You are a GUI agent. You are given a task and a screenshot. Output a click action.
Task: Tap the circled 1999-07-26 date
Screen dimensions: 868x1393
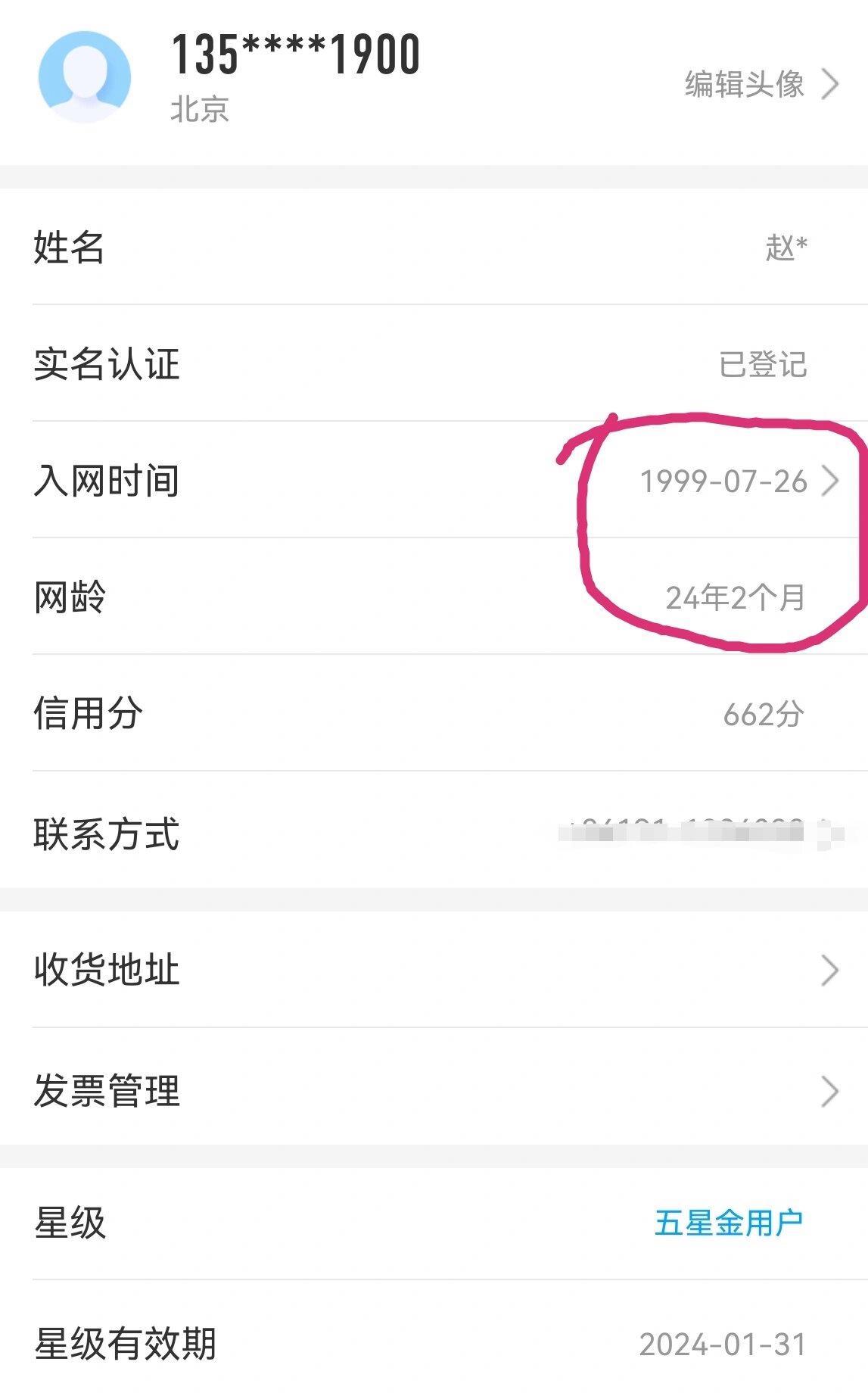click(x=730, y=478)
